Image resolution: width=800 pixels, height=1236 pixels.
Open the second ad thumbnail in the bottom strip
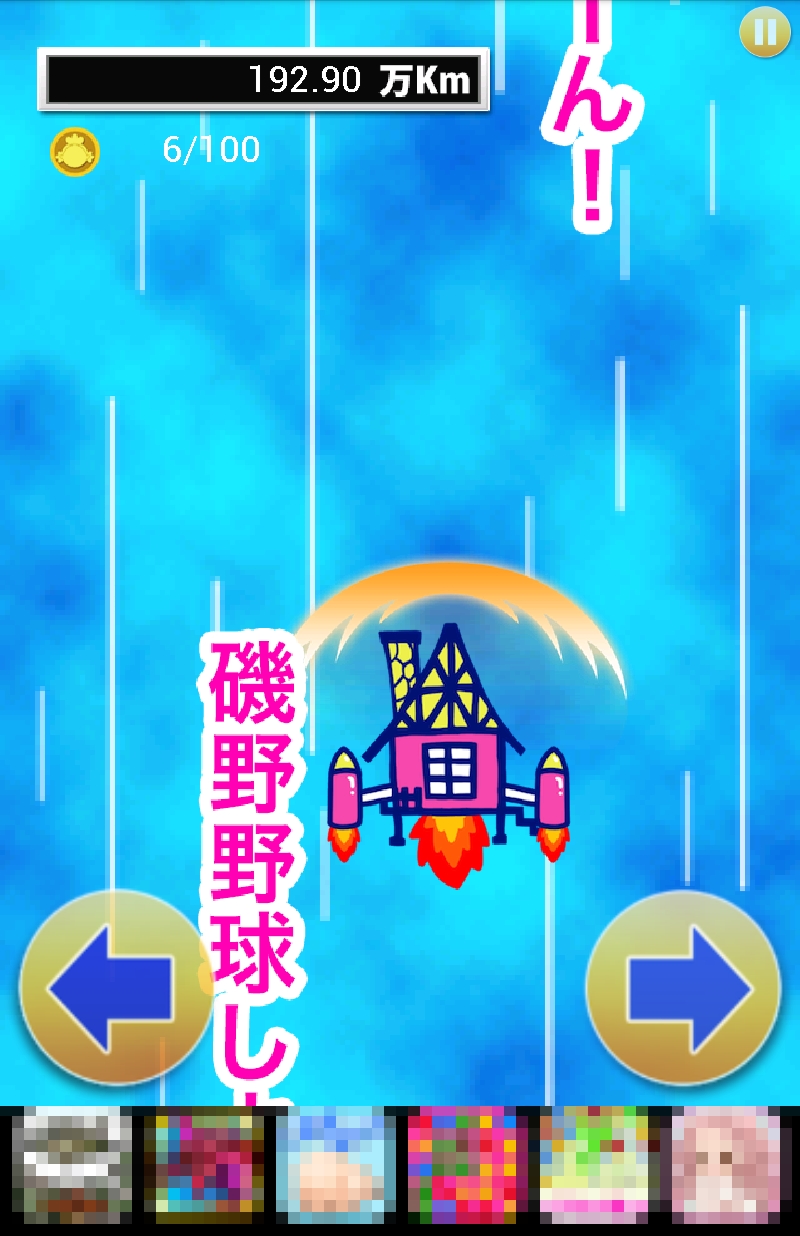pos(204,1171)
